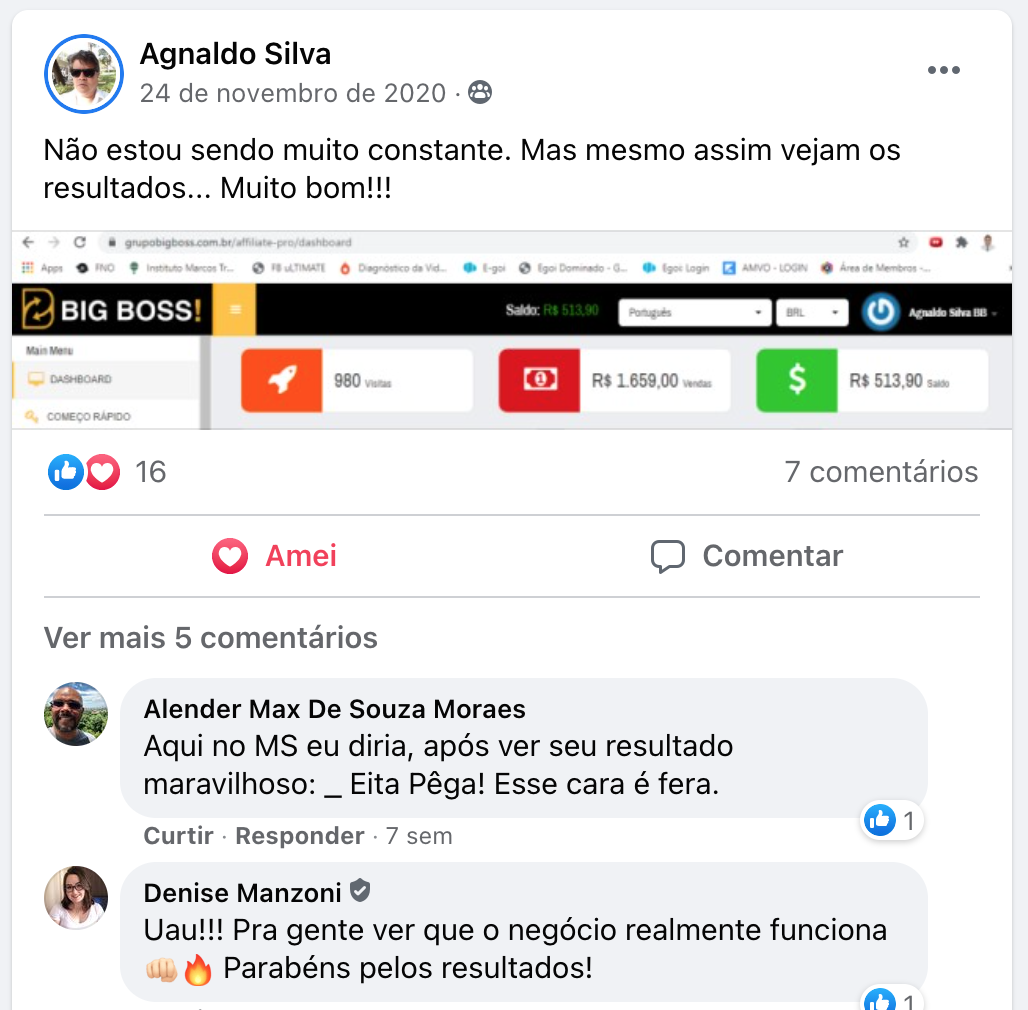Viewport: 1028px width, 1010px height.
Task: Open Denise Manzoni's profile name
Action: tap(242, 892)
